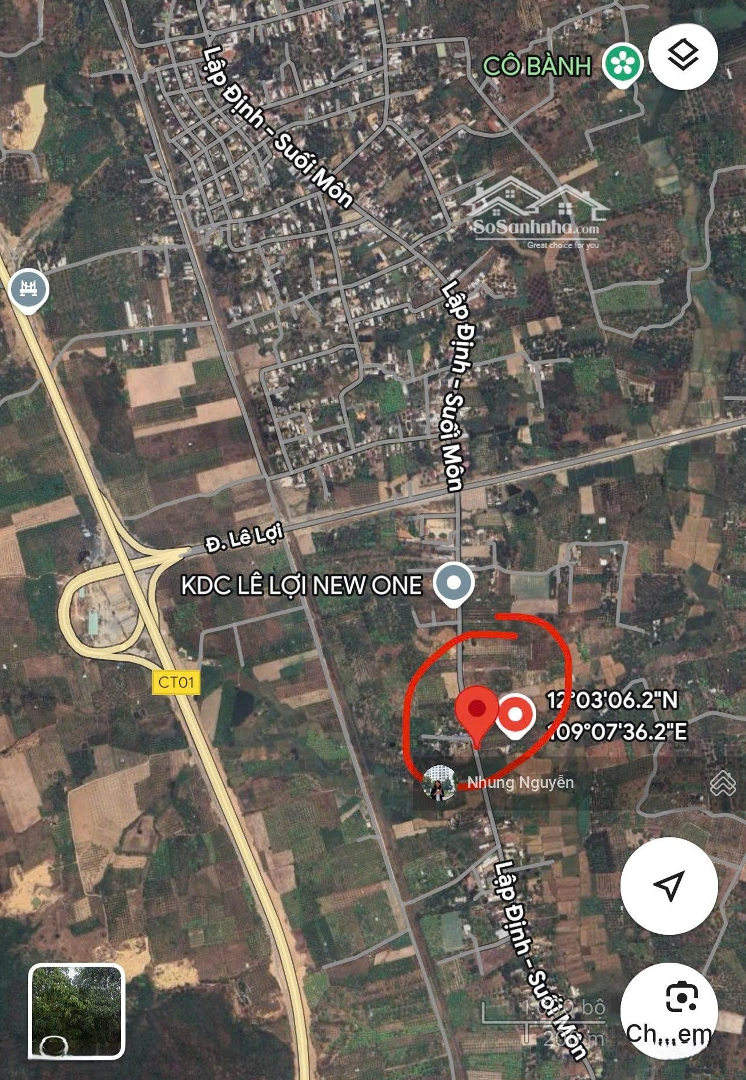Screen dimensions: 746x1080
Task: Center map on my current location
Action: click(x=669, y=885)
